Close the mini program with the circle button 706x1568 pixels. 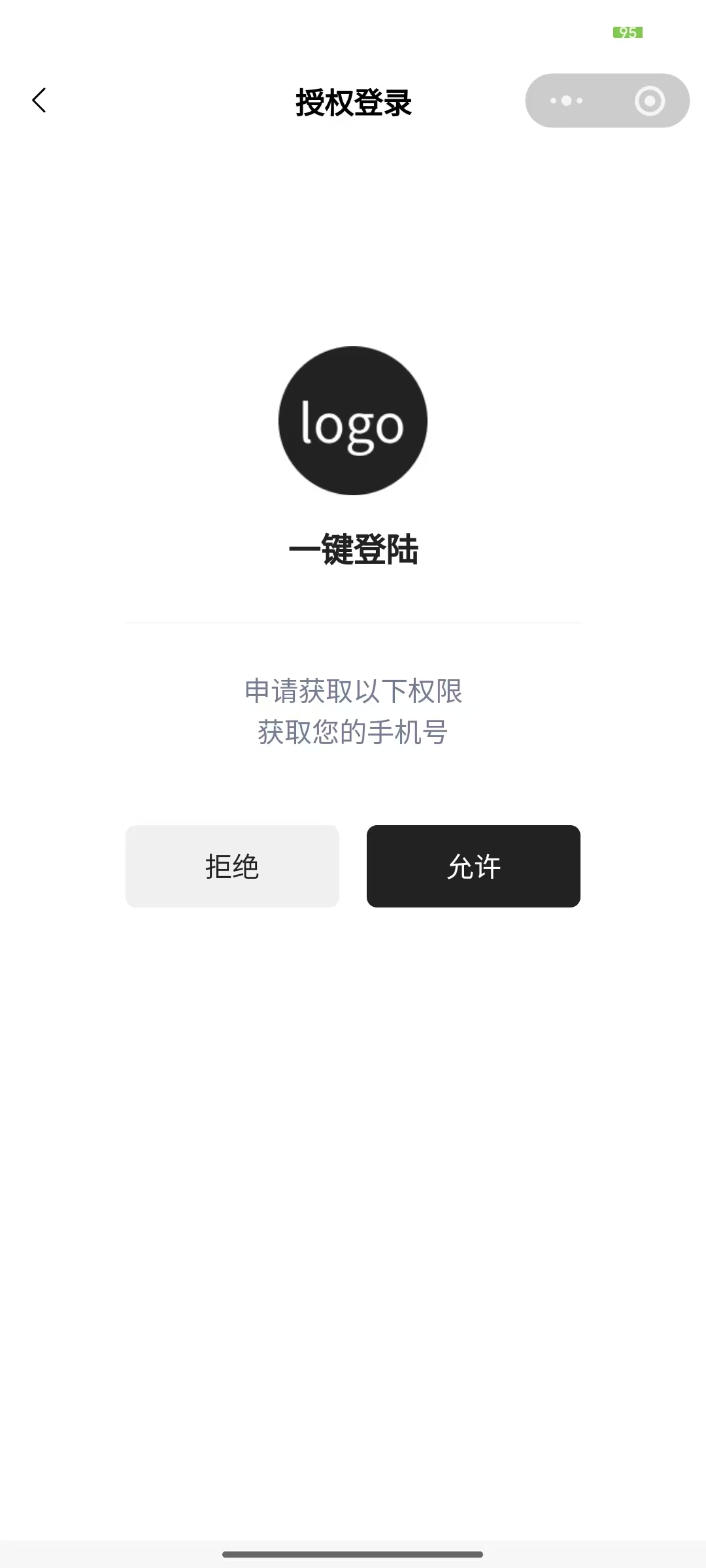pyautogui.click(x=649, y=101)
